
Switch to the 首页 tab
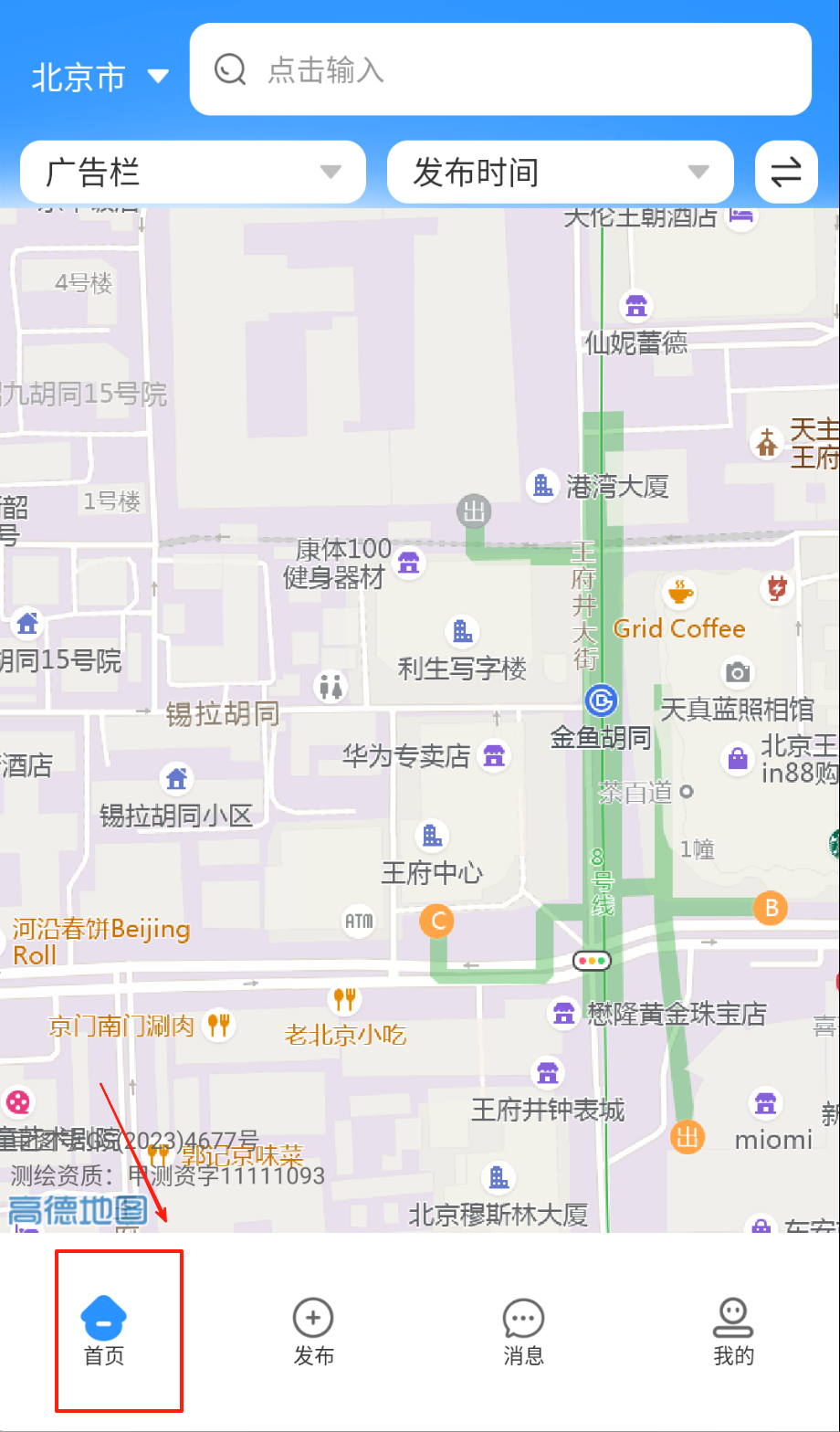click(104, 1332)
